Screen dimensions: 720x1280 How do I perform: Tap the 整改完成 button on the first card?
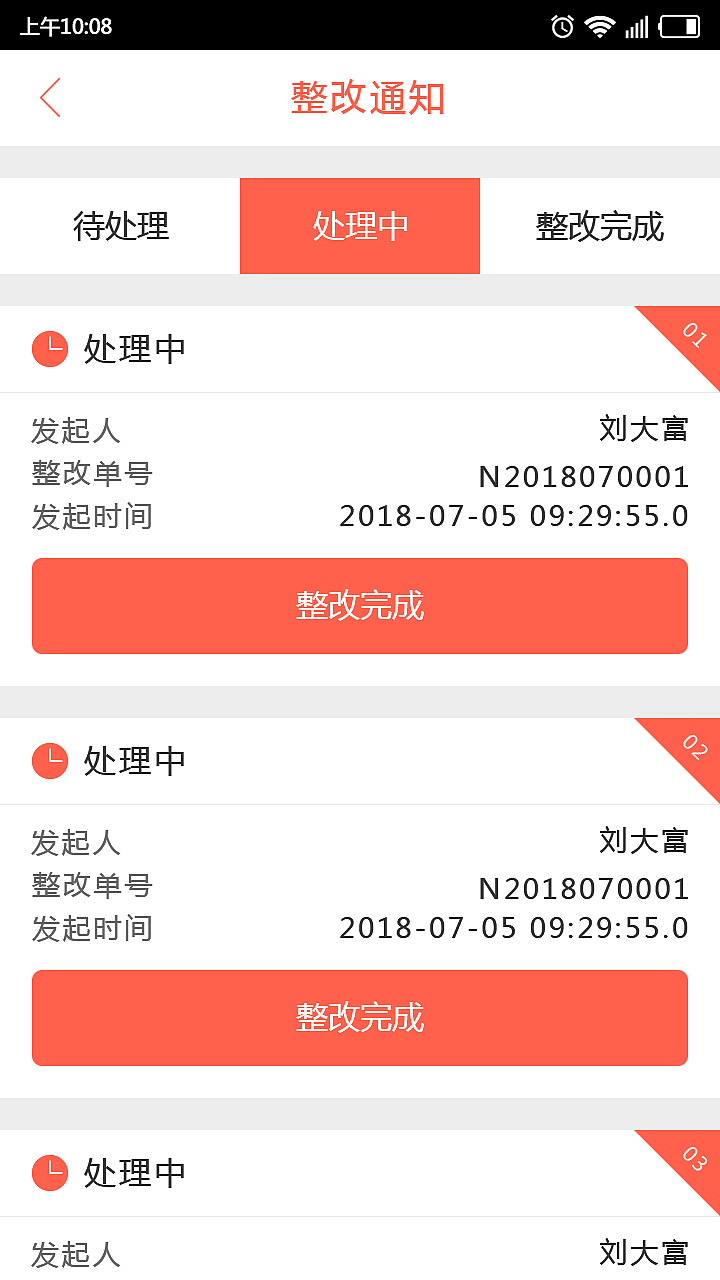click(x=360, y=606)
